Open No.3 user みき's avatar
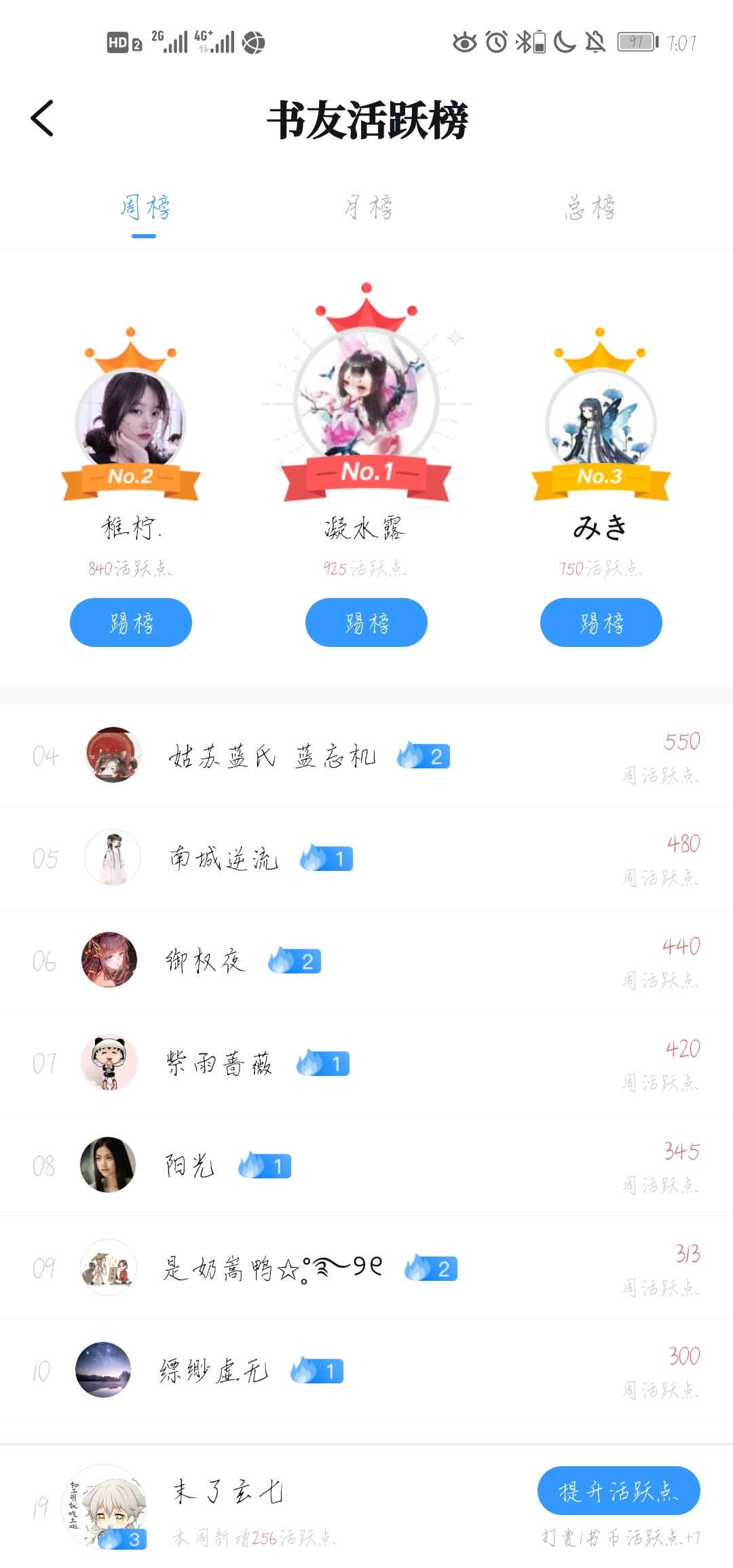 pos(601,422)
